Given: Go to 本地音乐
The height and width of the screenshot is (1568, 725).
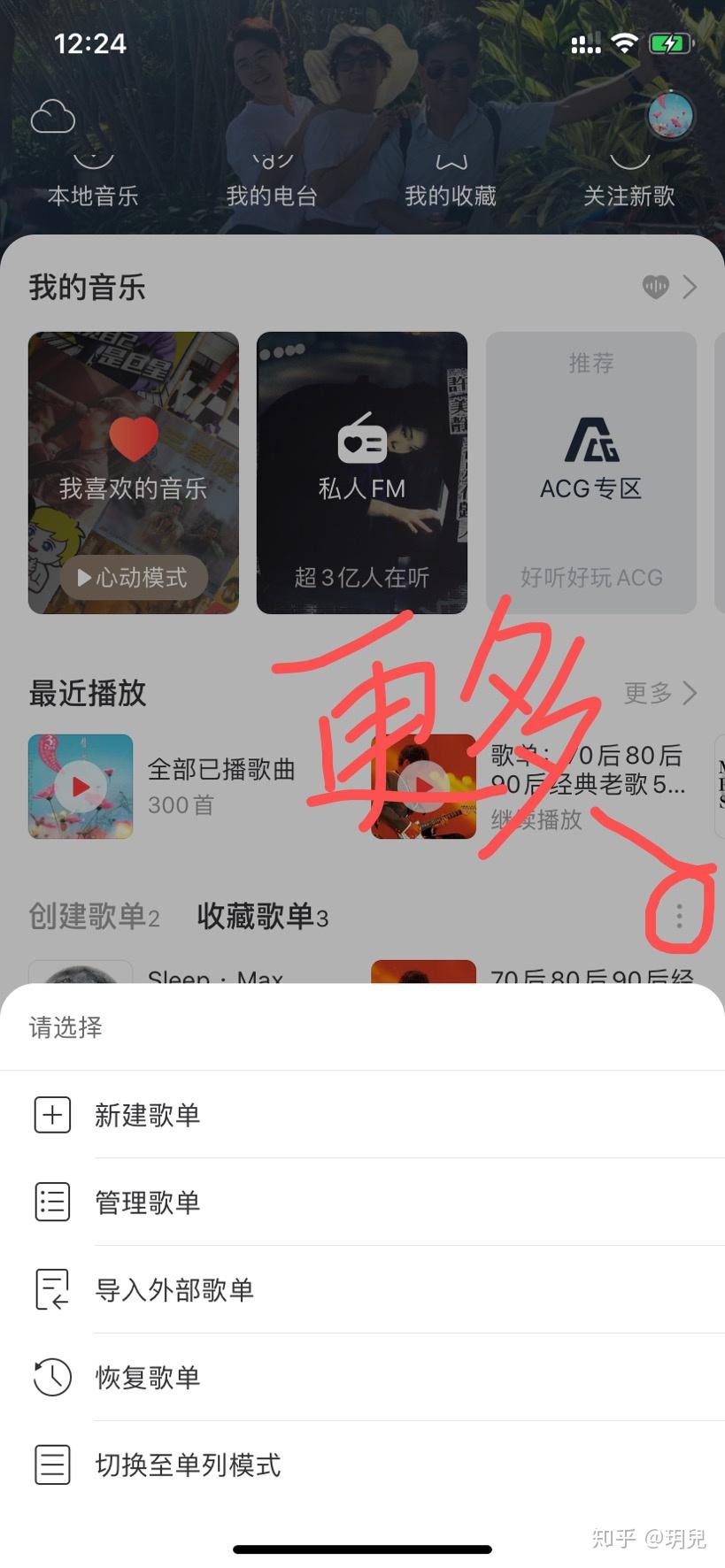Looking at the screenshot, I should click(93, 183).
